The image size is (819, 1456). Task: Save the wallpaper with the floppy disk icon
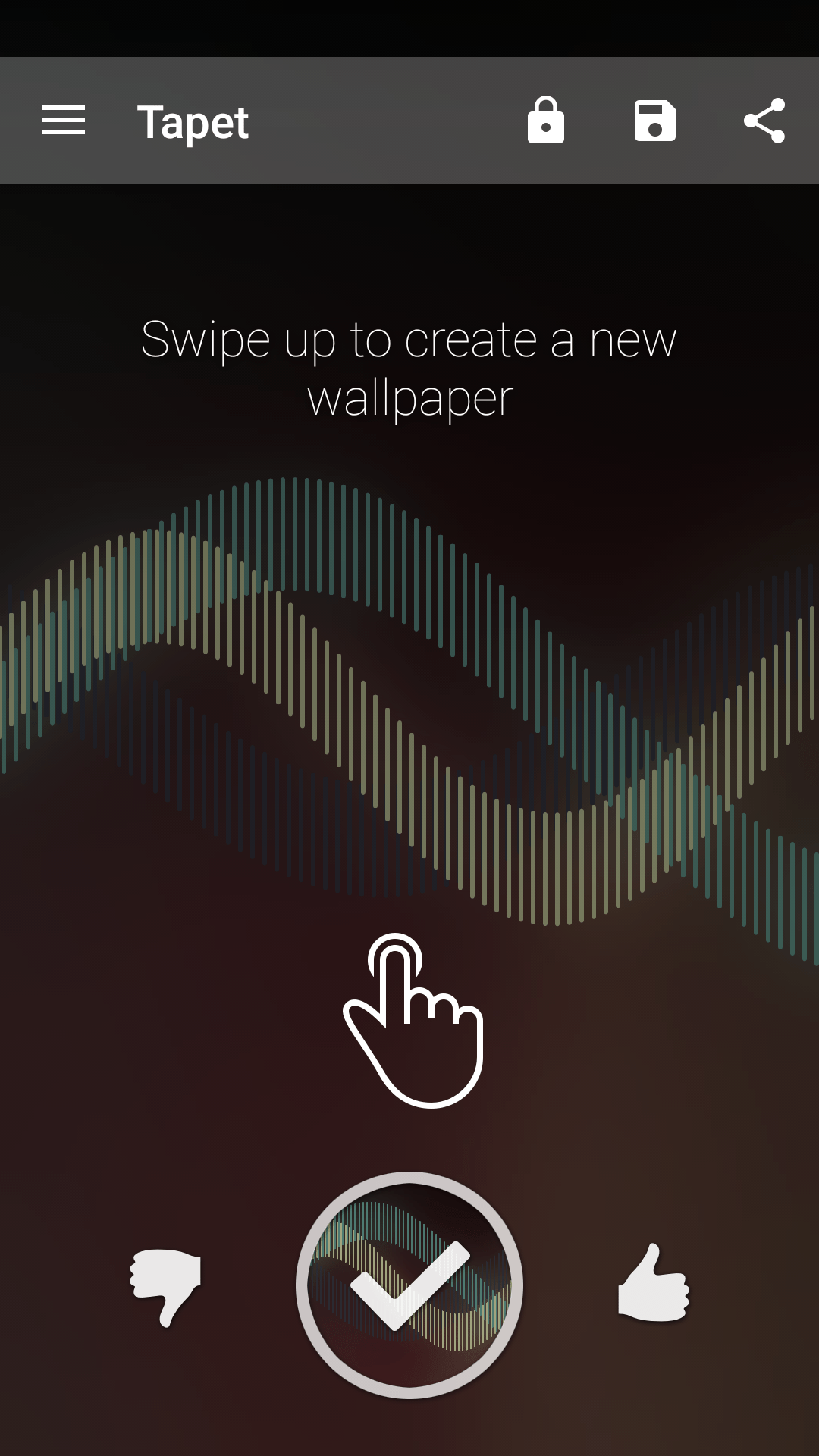tap(655, 121)
